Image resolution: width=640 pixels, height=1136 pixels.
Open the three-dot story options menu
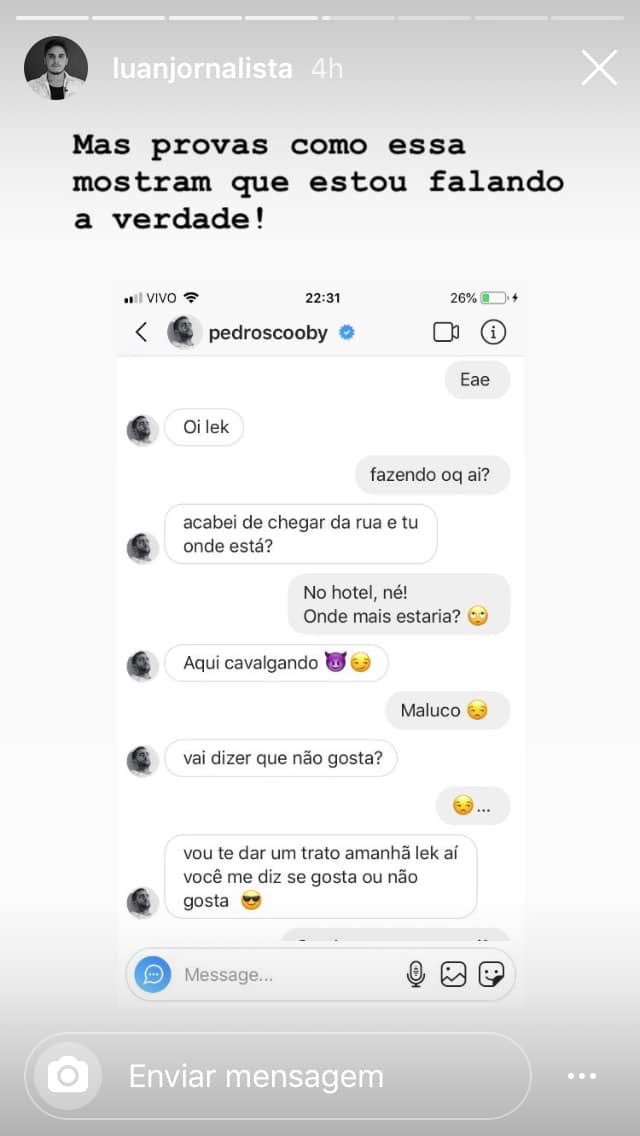(581, 1076)
